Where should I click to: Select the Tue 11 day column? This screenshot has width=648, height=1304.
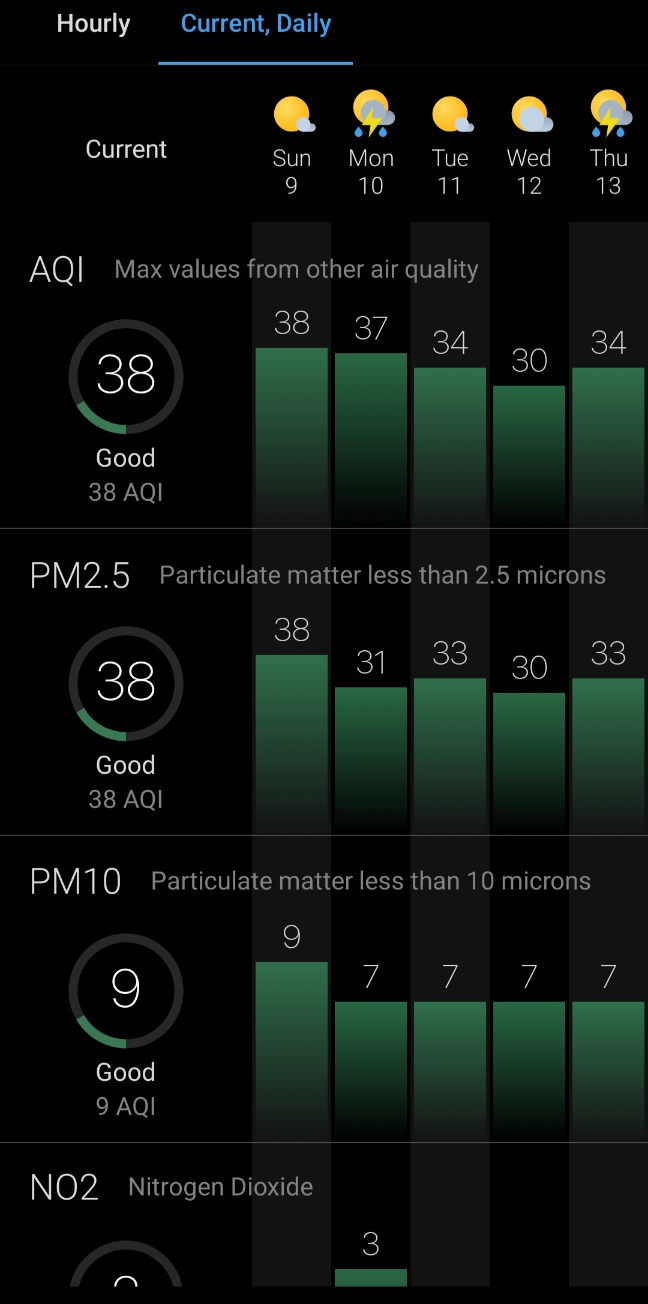click(x=450, y=146)
